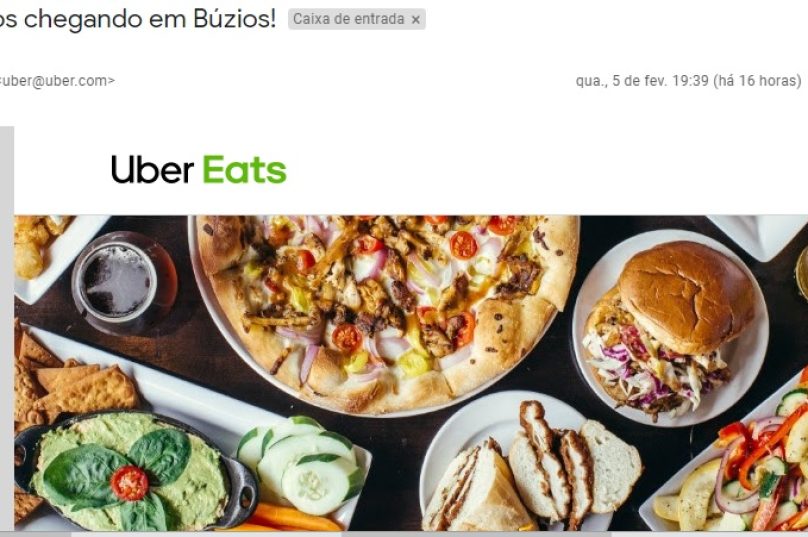Viewport: 808px width, 537px height.
Task: Open the Caixa de entrada label
Action: click(x=348, y=20)
